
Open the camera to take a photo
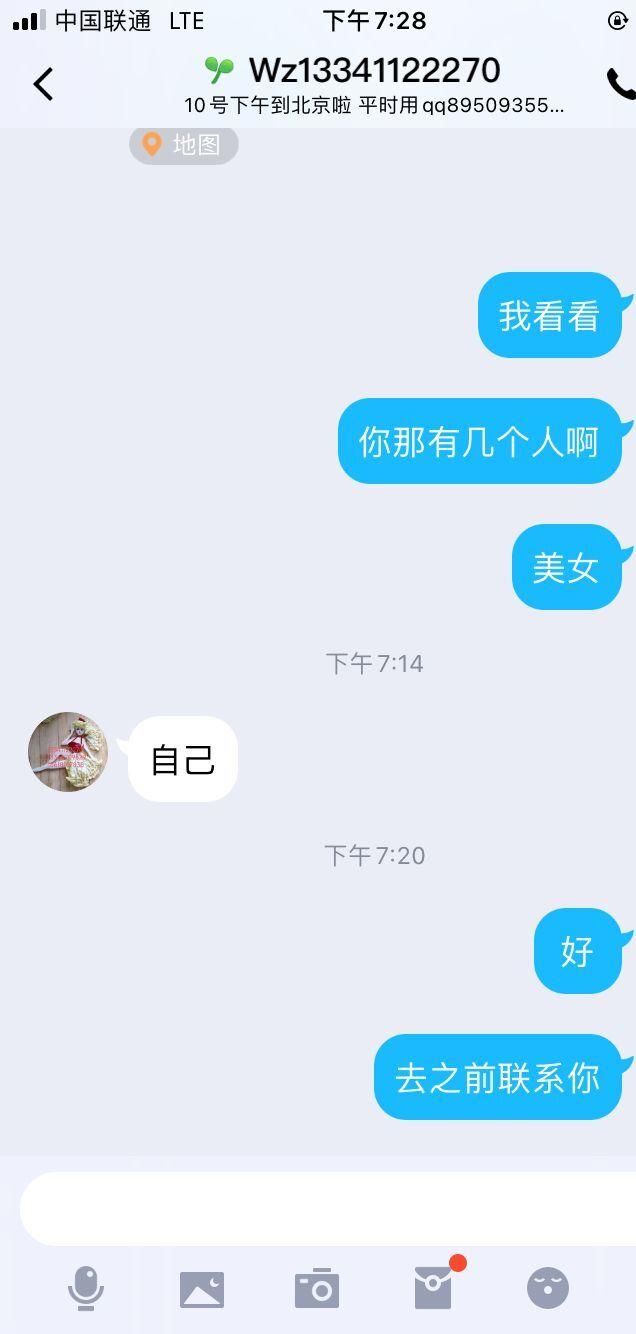317,1289
